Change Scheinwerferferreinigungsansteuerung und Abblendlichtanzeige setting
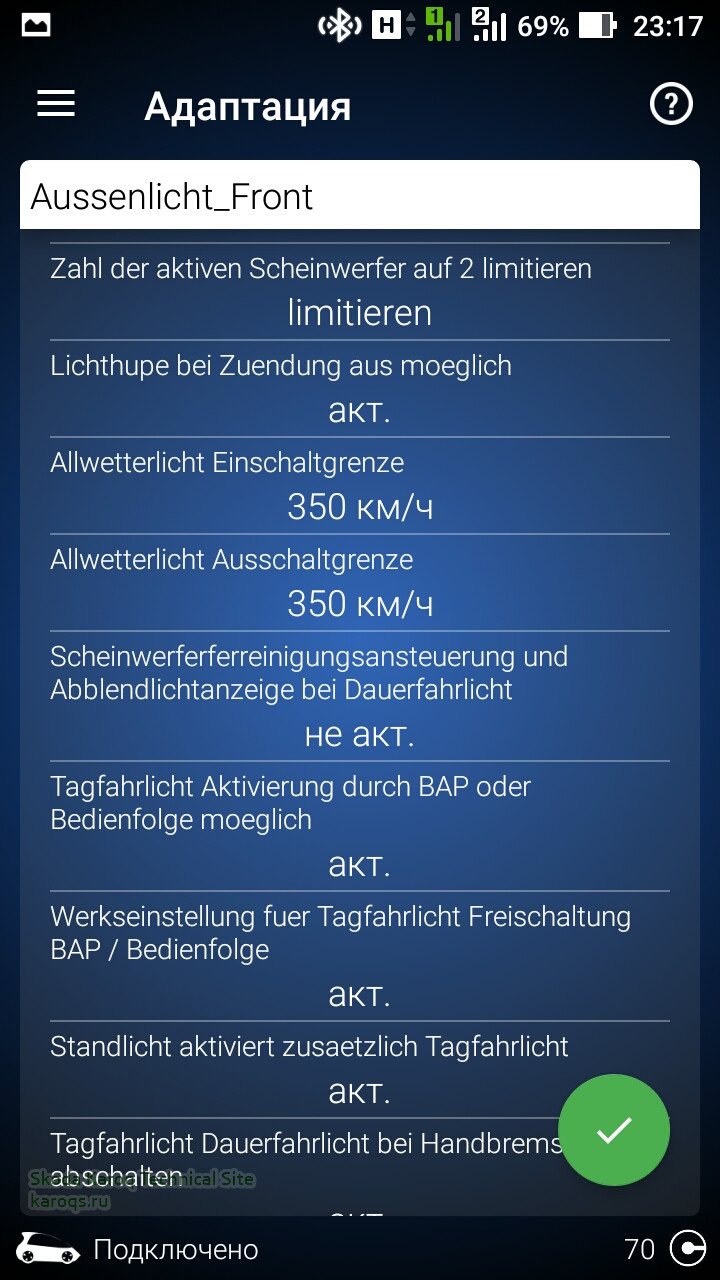Viewport: 720px width, 1280px height. (359, 735)
